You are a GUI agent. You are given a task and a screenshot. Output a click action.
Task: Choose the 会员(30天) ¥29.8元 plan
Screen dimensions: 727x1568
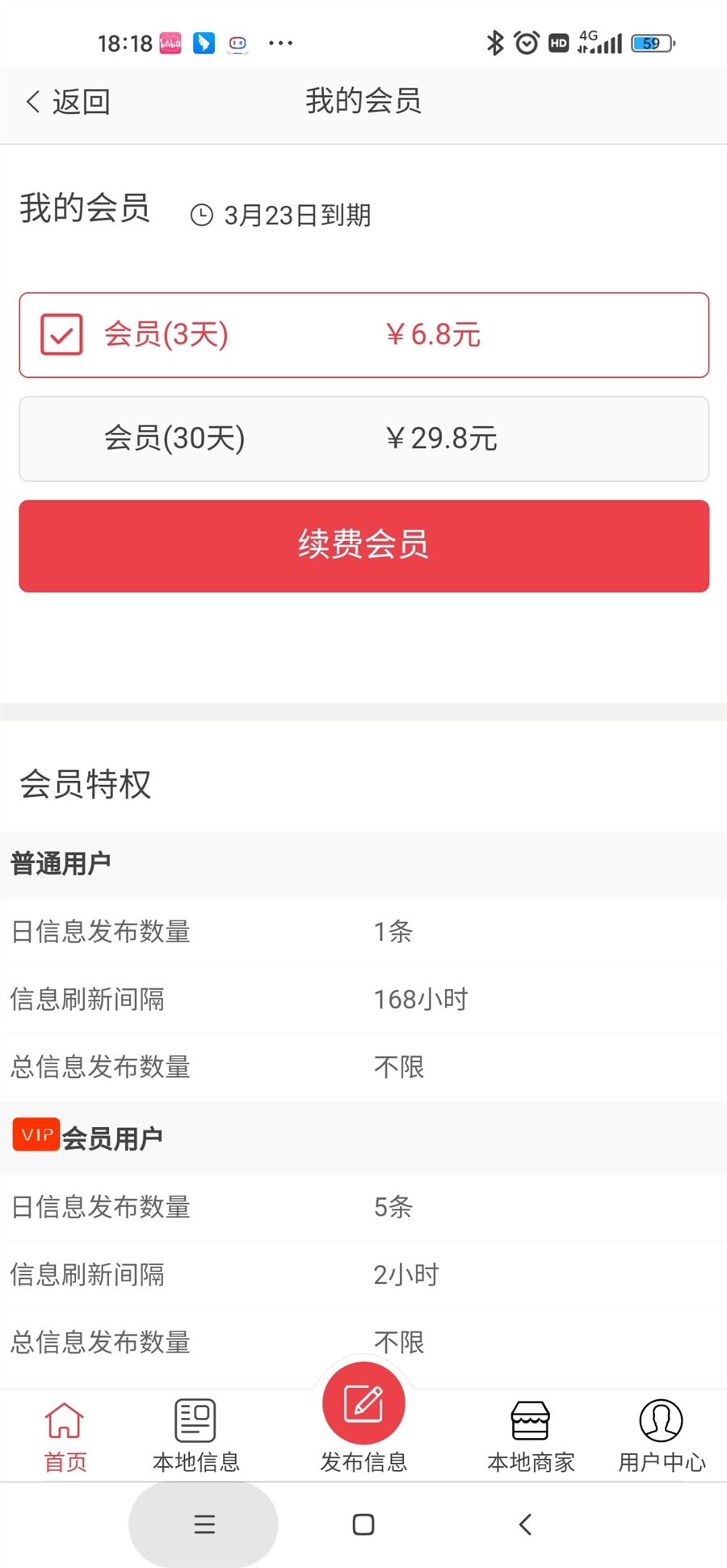[x=364, y=438]
